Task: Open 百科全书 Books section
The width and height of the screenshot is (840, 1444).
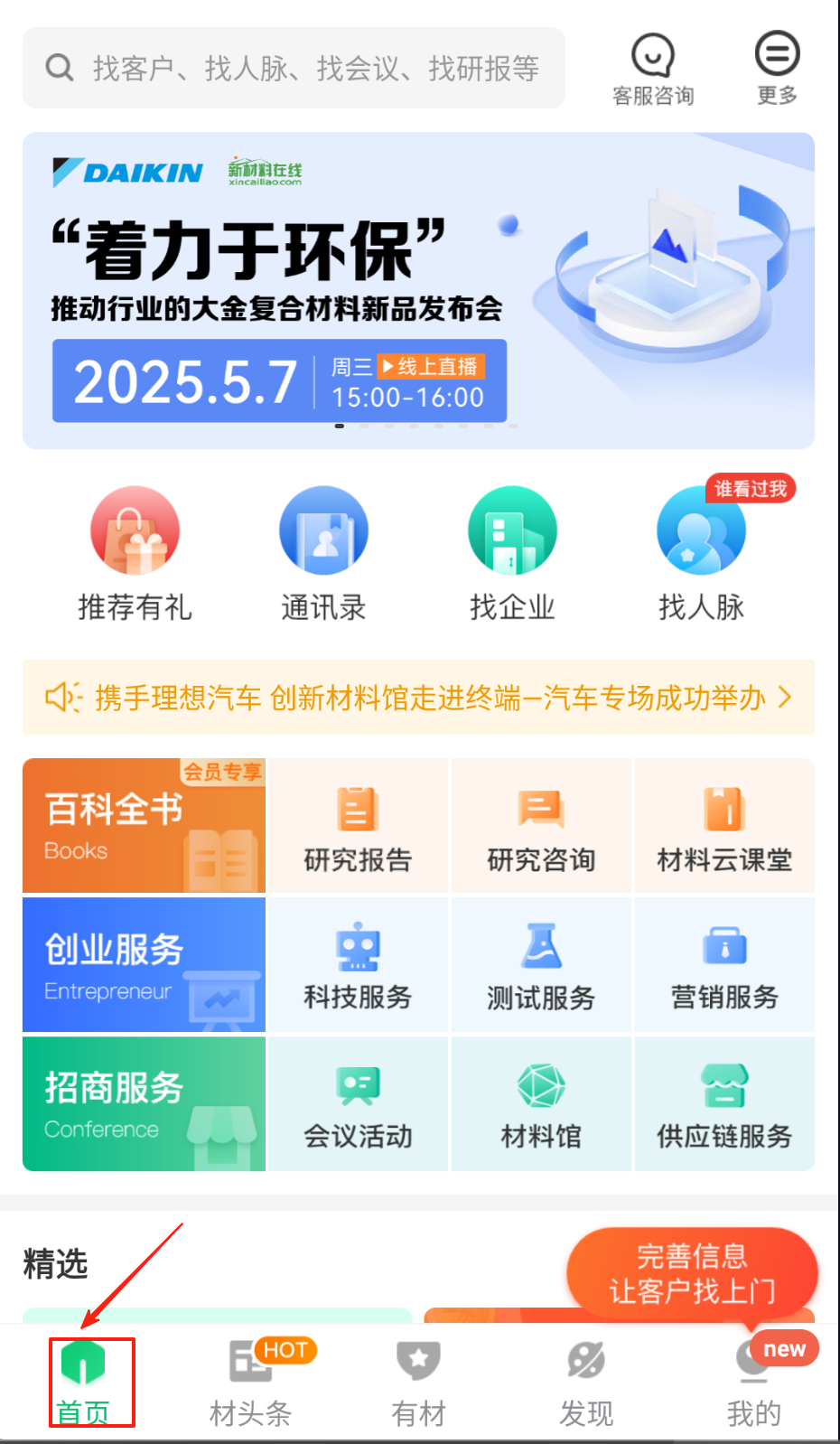Action: coord(144,825)
